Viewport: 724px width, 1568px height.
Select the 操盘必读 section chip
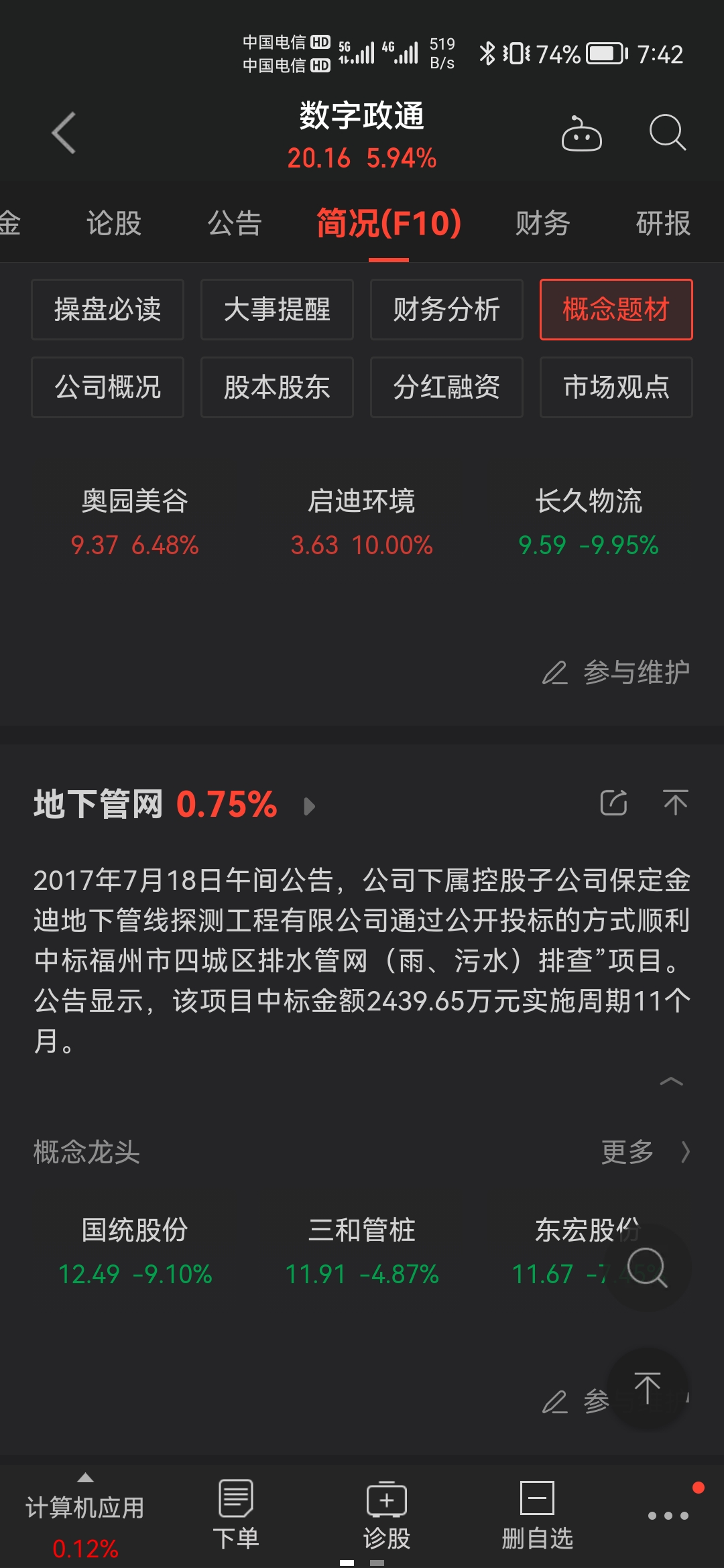107,310
